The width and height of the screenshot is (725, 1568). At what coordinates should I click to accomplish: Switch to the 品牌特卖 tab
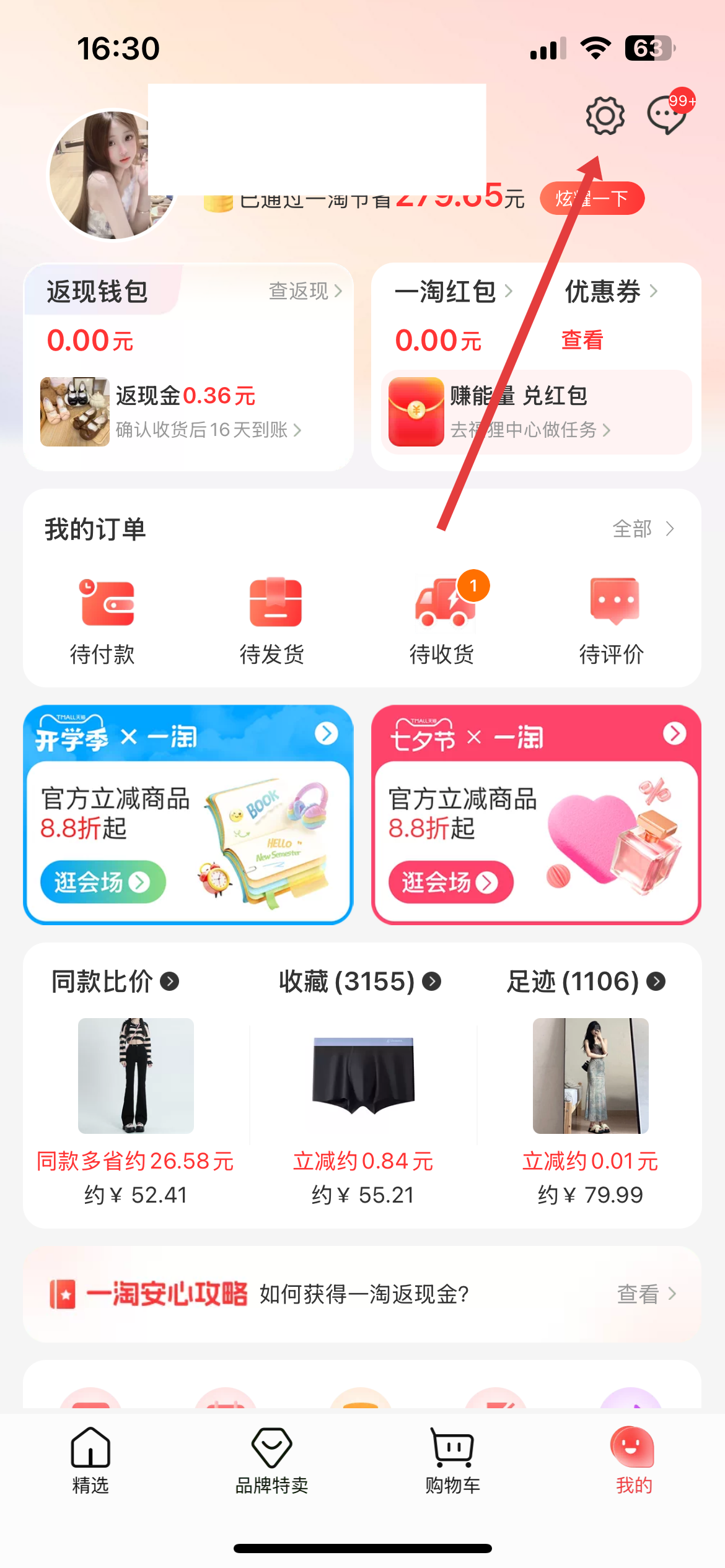[x=271, y=1459]
